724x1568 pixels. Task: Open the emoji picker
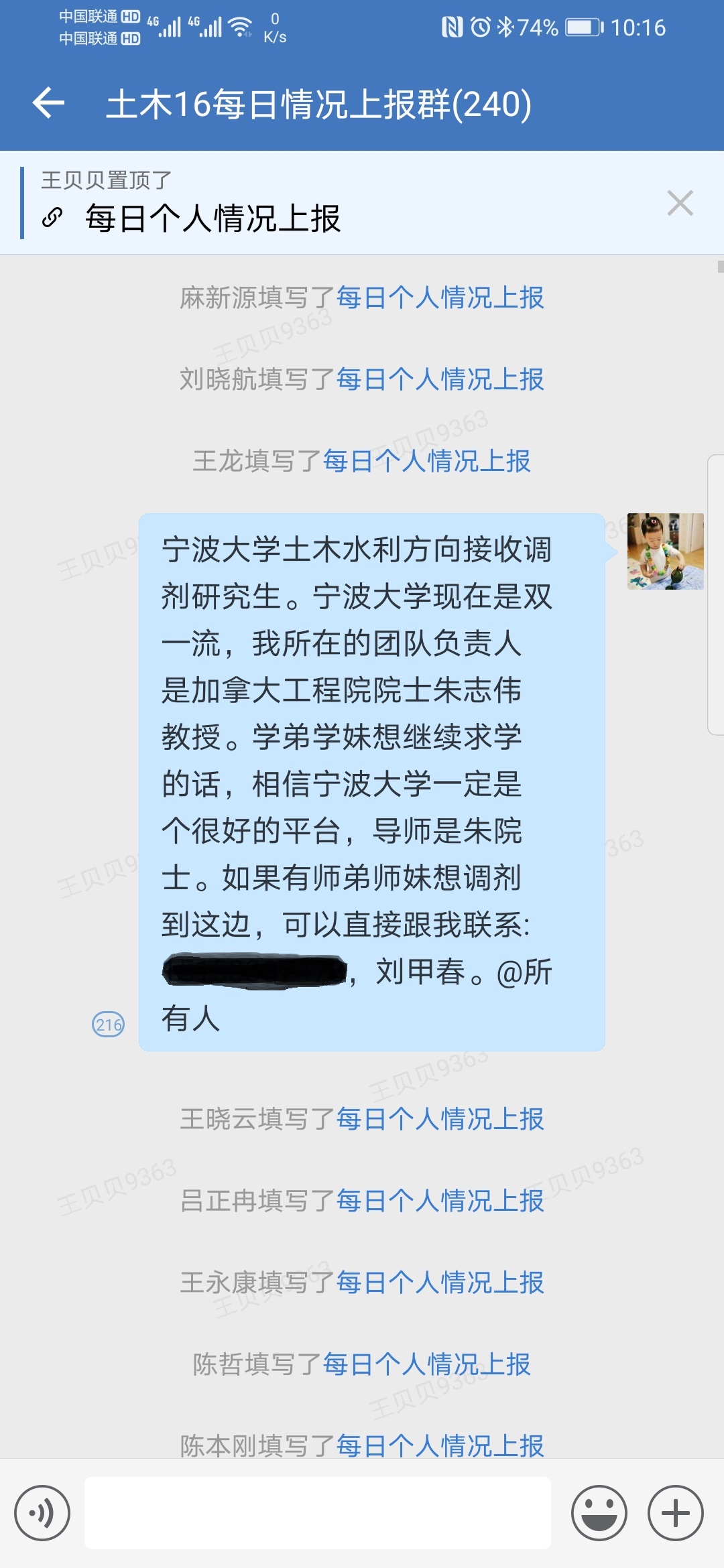coord(599,1513)
